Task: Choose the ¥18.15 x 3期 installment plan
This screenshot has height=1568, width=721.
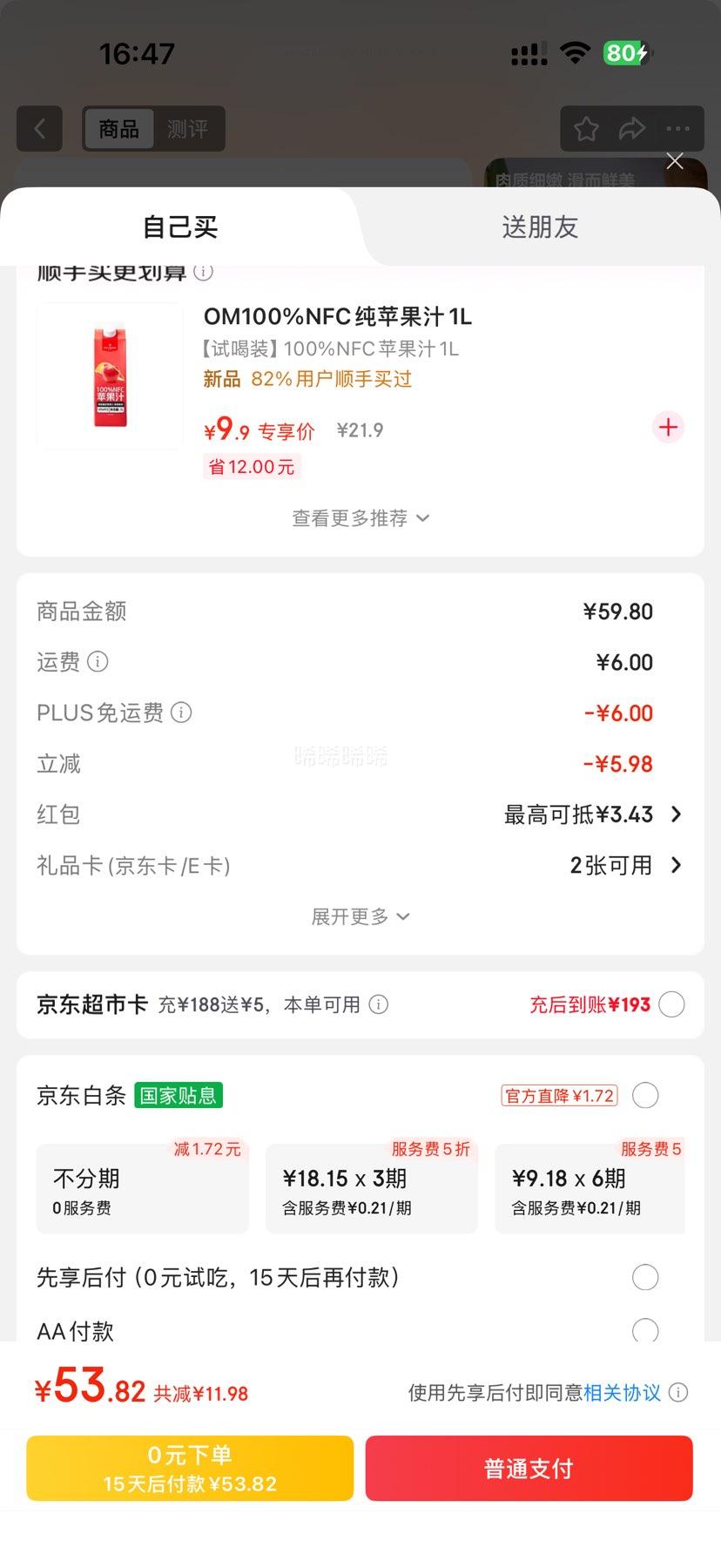Action: click(372, 1189)
